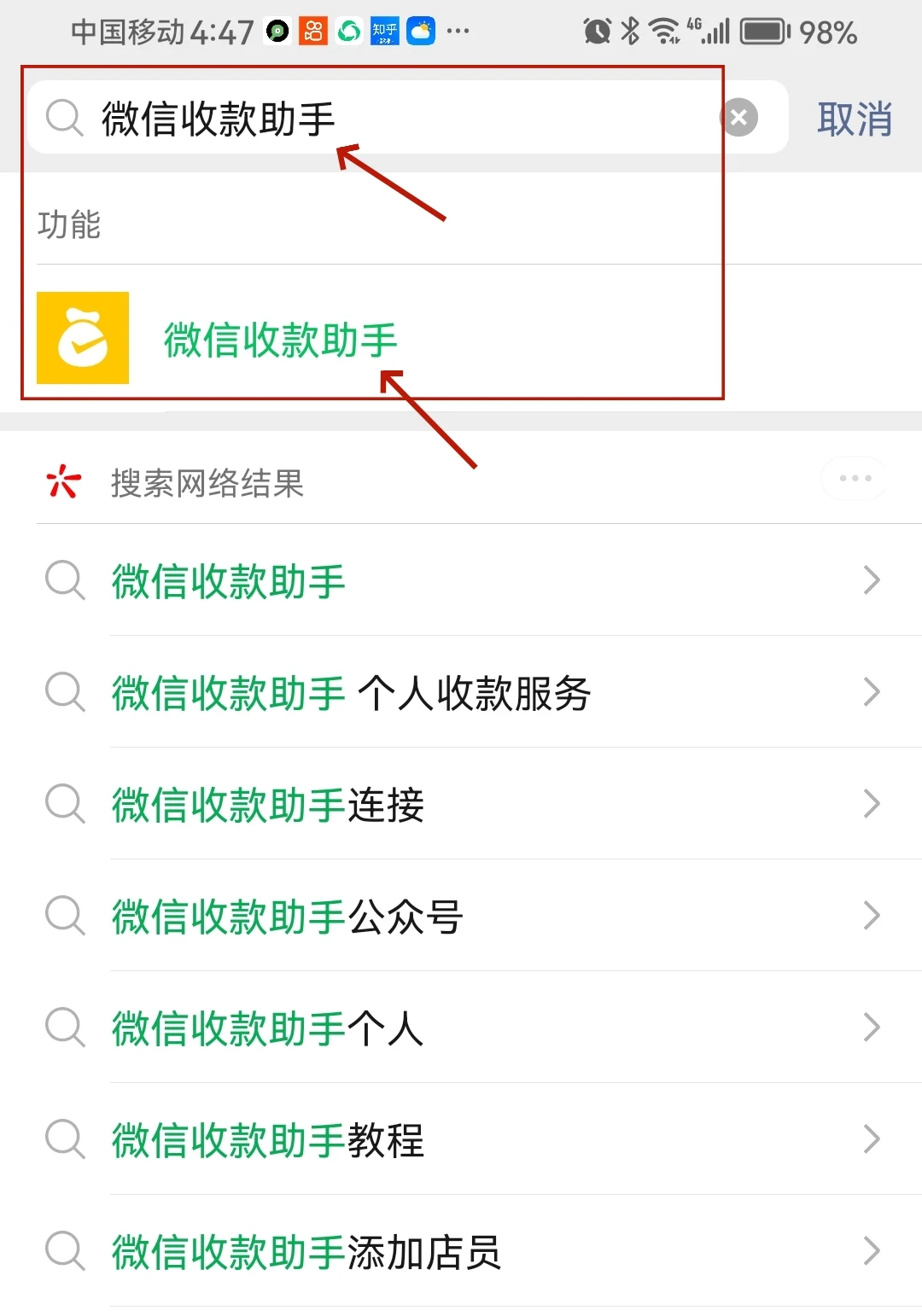Tap the alarm clock icon in the status bar
Screen dimensions: 922x1316
tap(598, 31)
